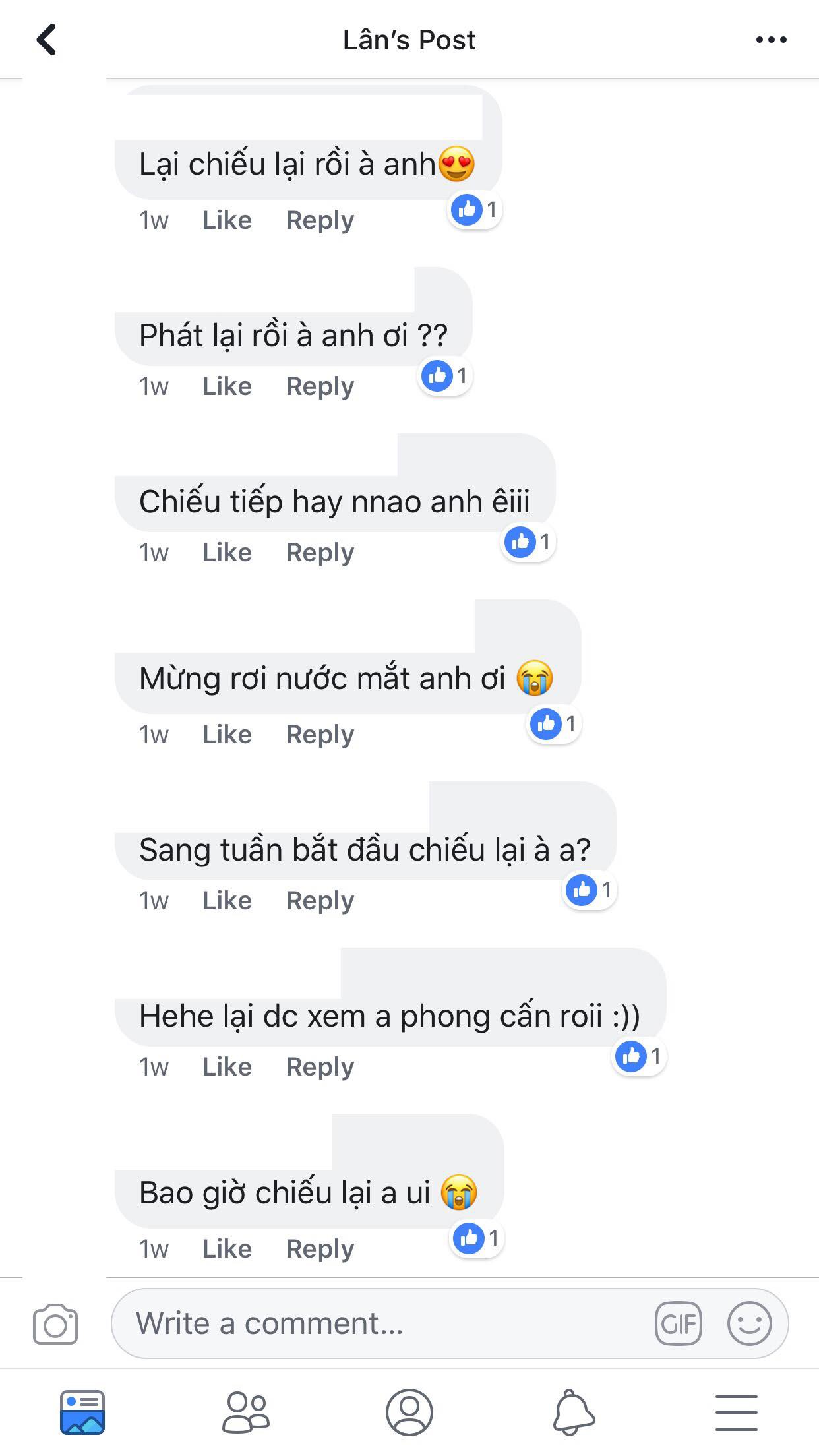Screen dimensions: 819x1456
Task: Like the comment "Chiếu tiếp hay nnao anh êiii"
Action: point(227,553)
